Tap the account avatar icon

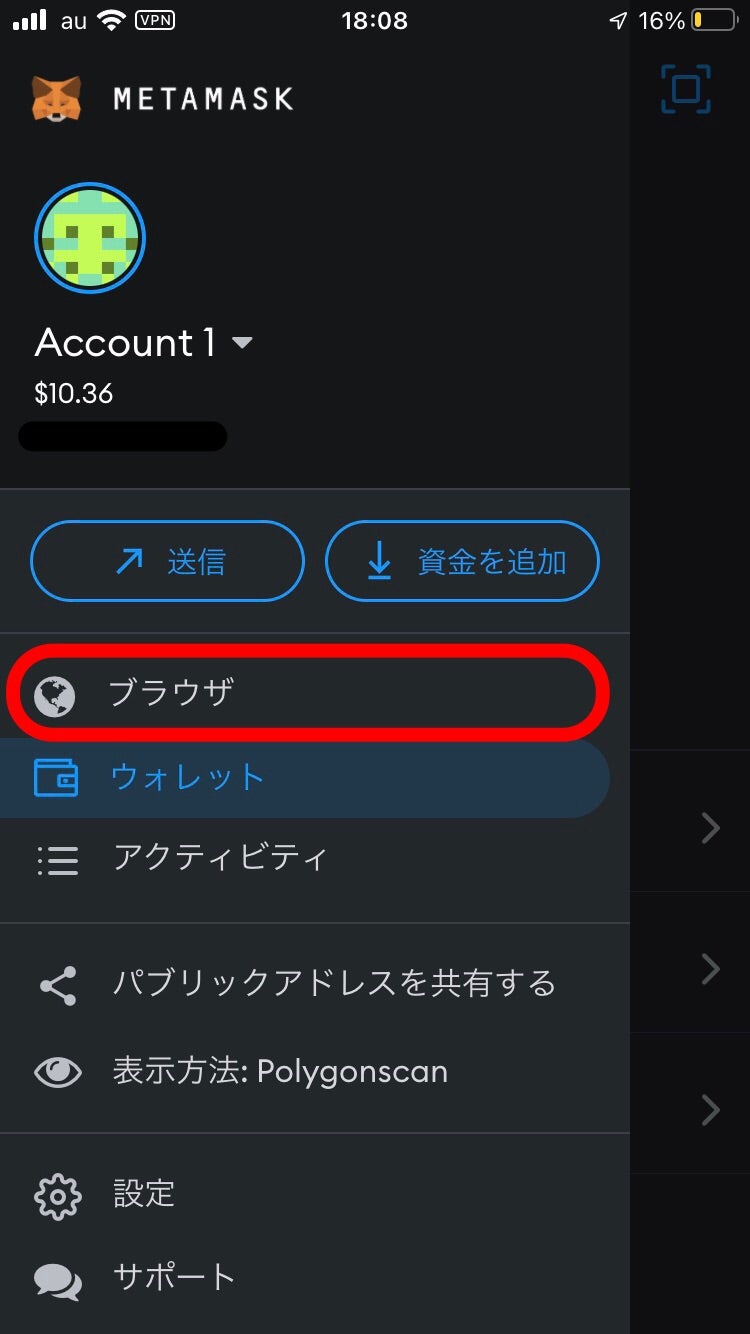coord(90,238)
